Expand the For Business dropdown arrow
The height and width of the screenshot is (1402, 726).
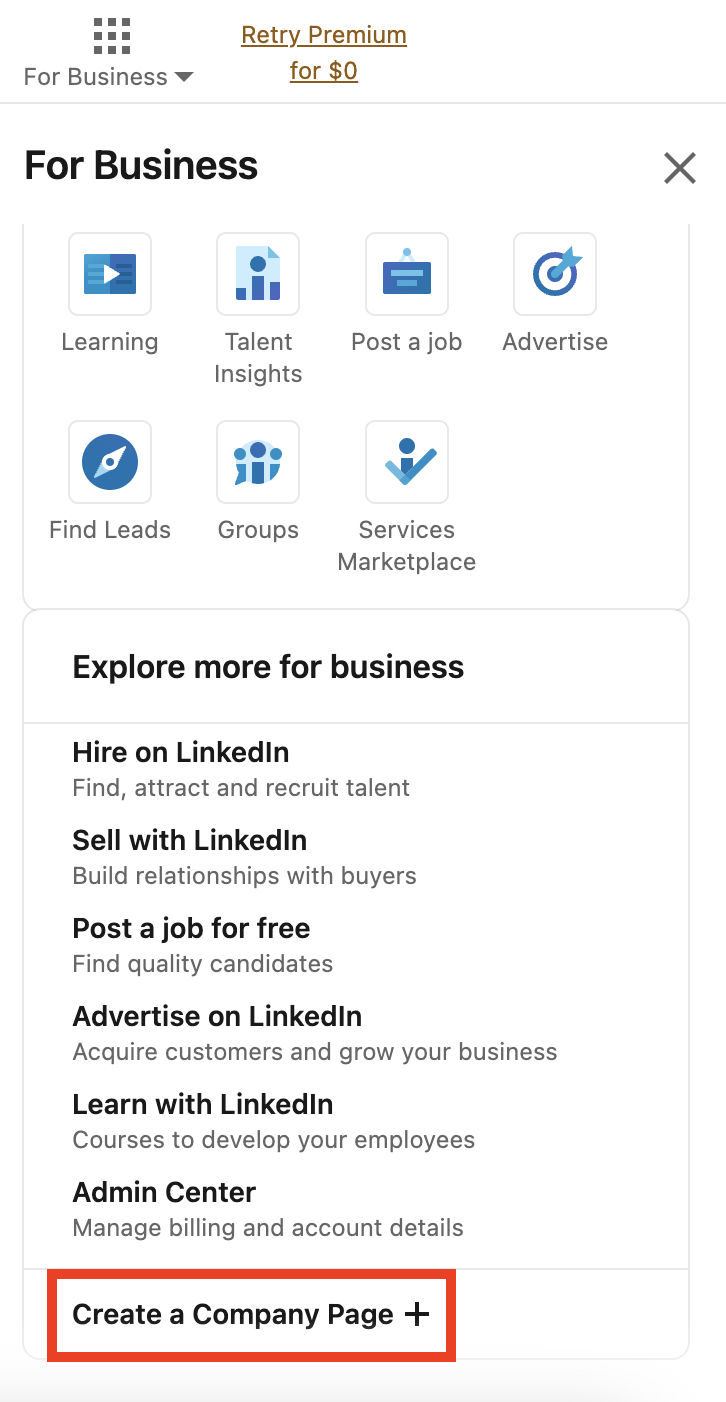pyautogui.click(x=185, y=76)
